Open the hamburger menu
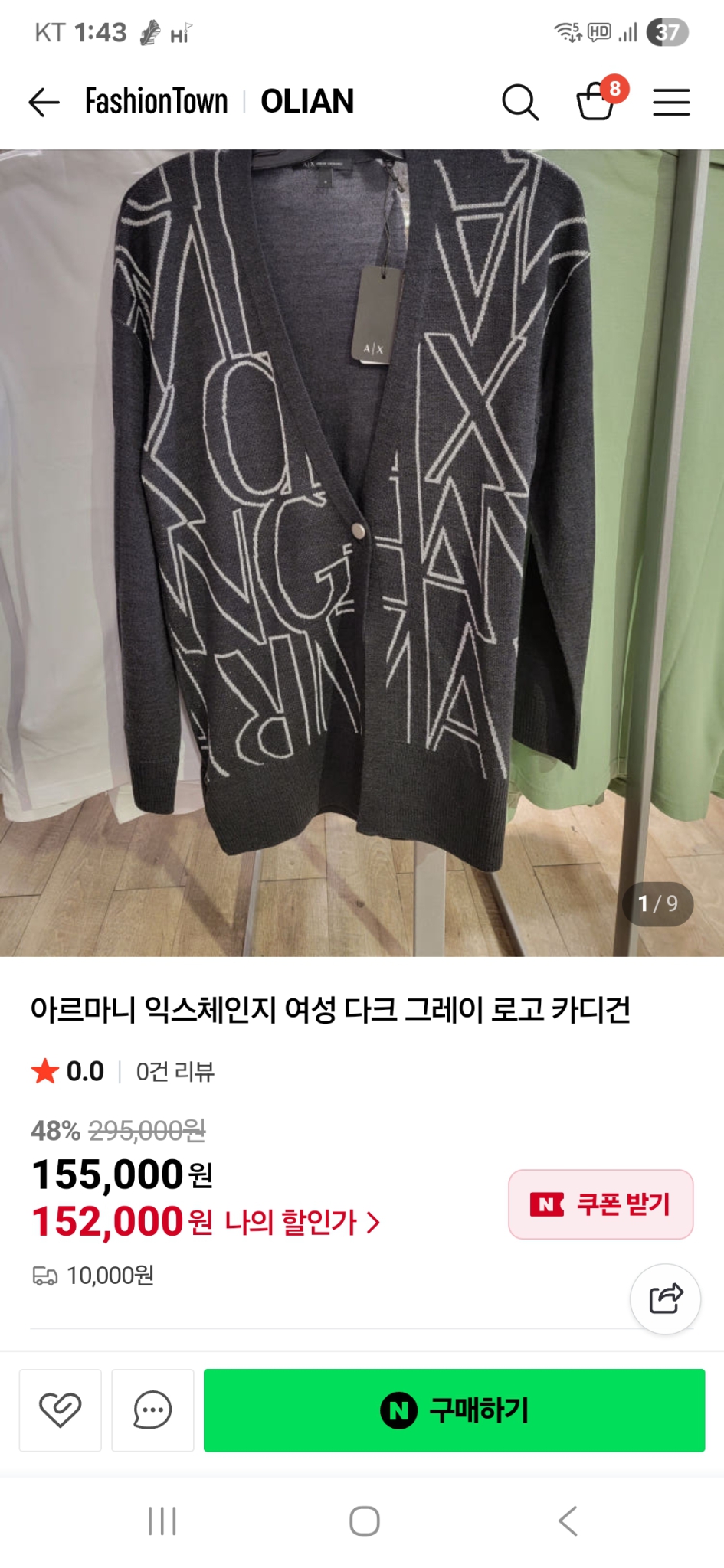 pos(670,100)
